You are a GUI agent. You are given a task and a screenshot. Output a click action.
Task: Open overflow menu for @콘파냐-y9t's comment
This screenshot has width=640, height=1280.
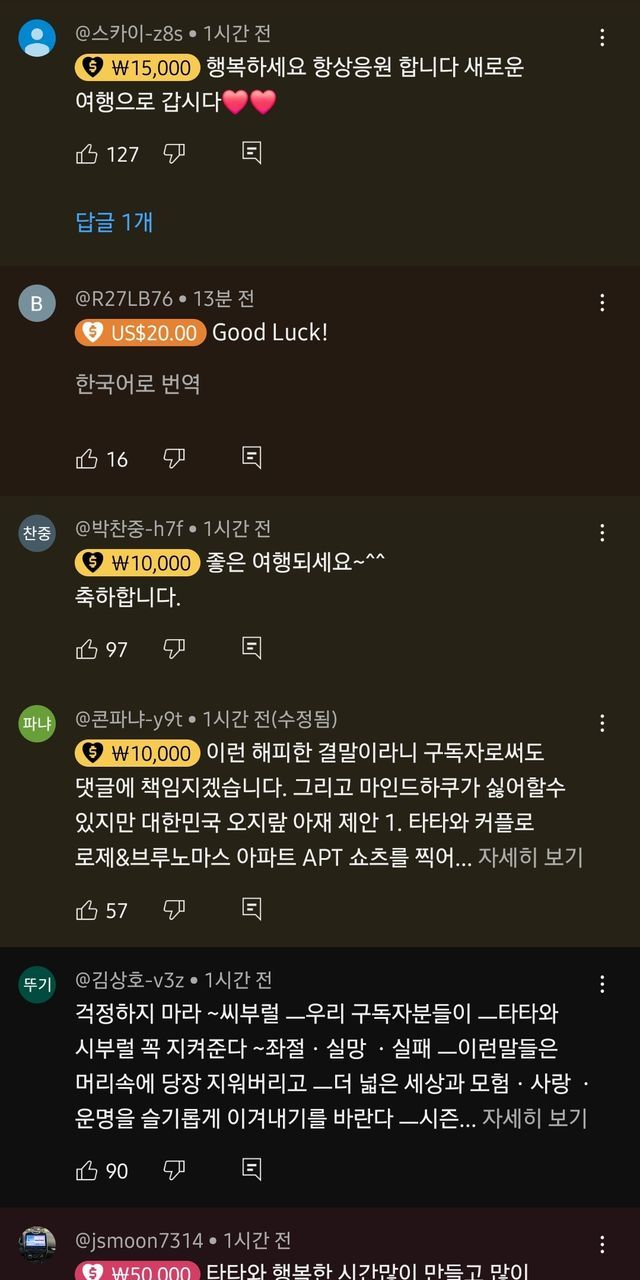pos(602,723)
